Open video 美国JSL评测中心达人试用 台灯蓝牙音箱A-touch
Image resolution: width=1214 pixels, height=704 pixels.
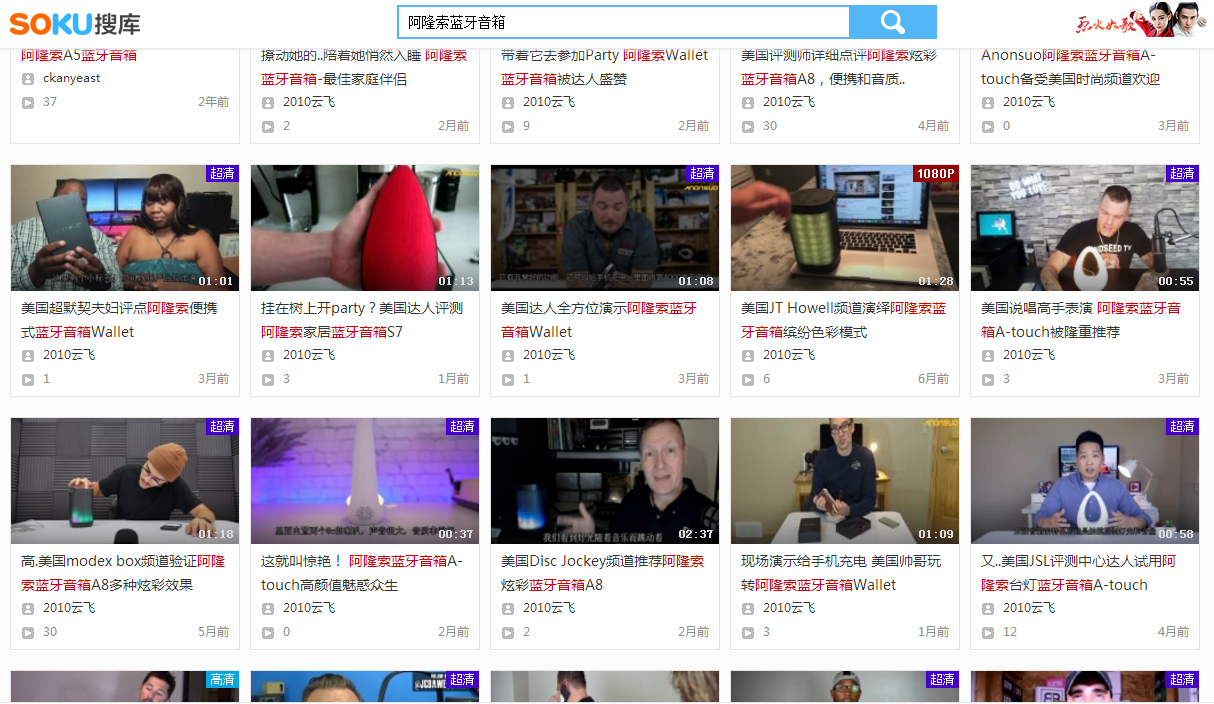point(1085,481)
